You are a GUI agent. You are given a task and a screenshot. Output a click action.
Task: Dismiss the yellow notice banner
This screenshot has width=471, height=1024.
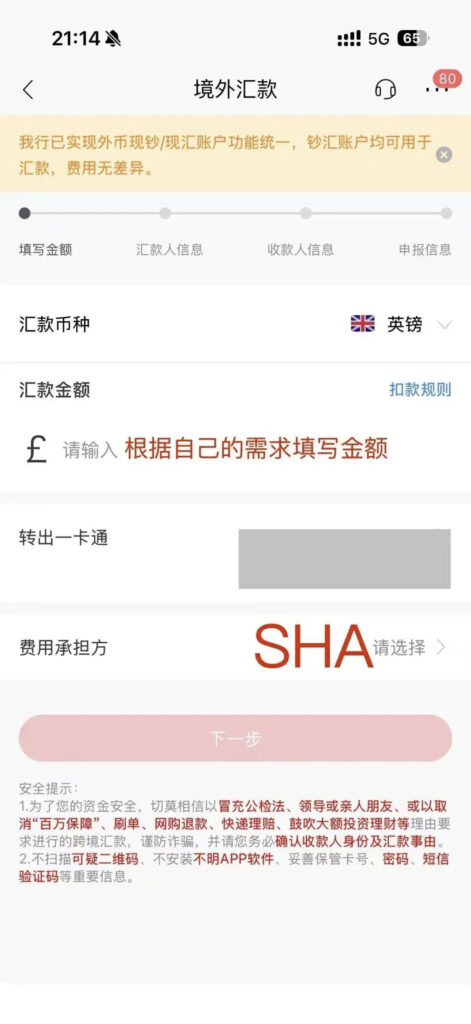(x=444, y=155)
